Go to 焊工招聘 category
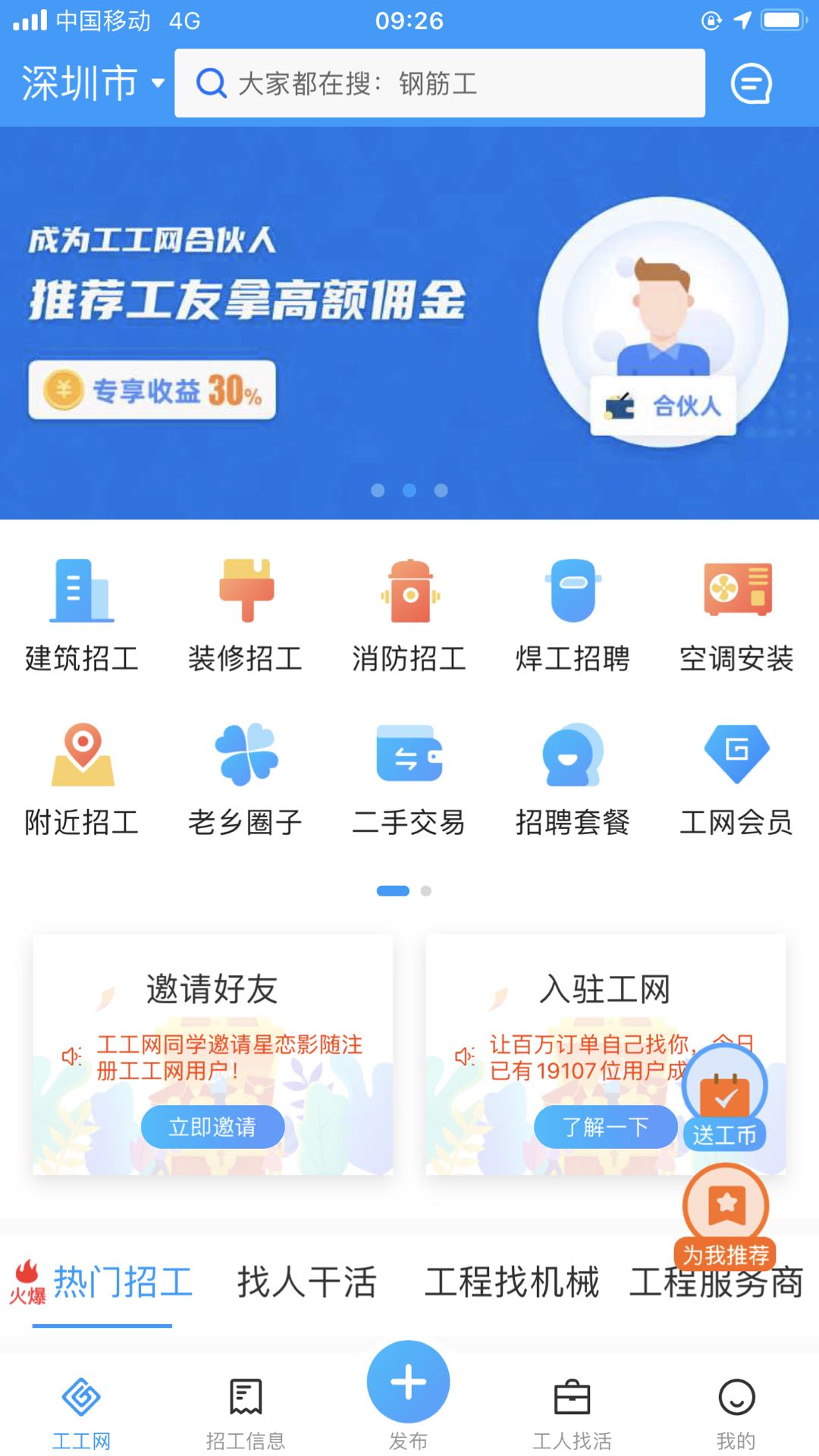Screen dimensions: 819x1456 point(573,616)
